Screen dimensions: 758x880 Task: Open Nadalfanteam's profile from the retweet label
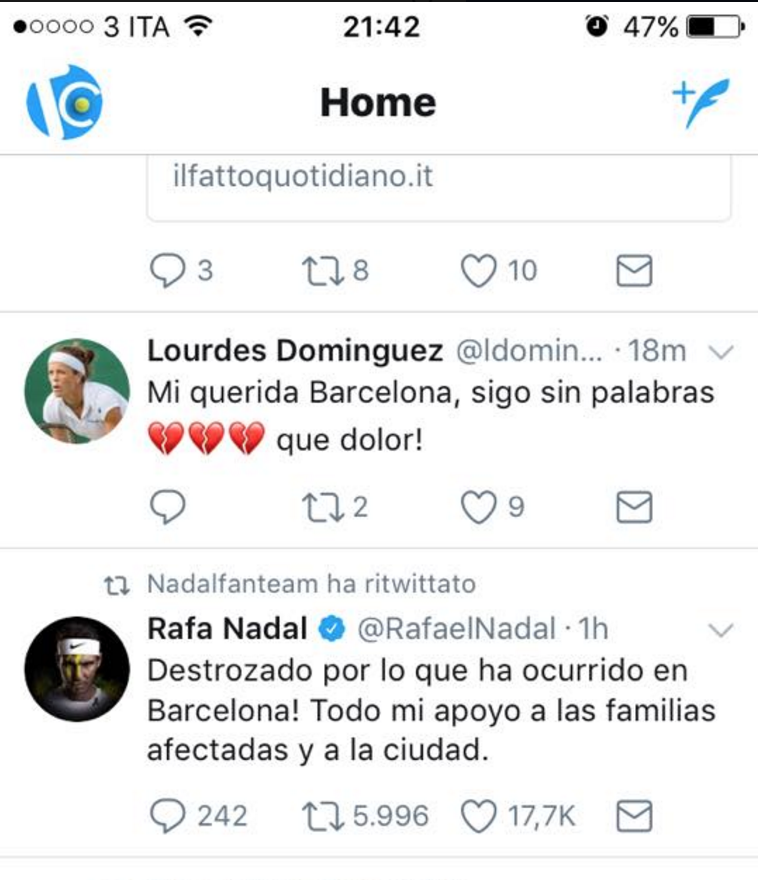(310, 583)
